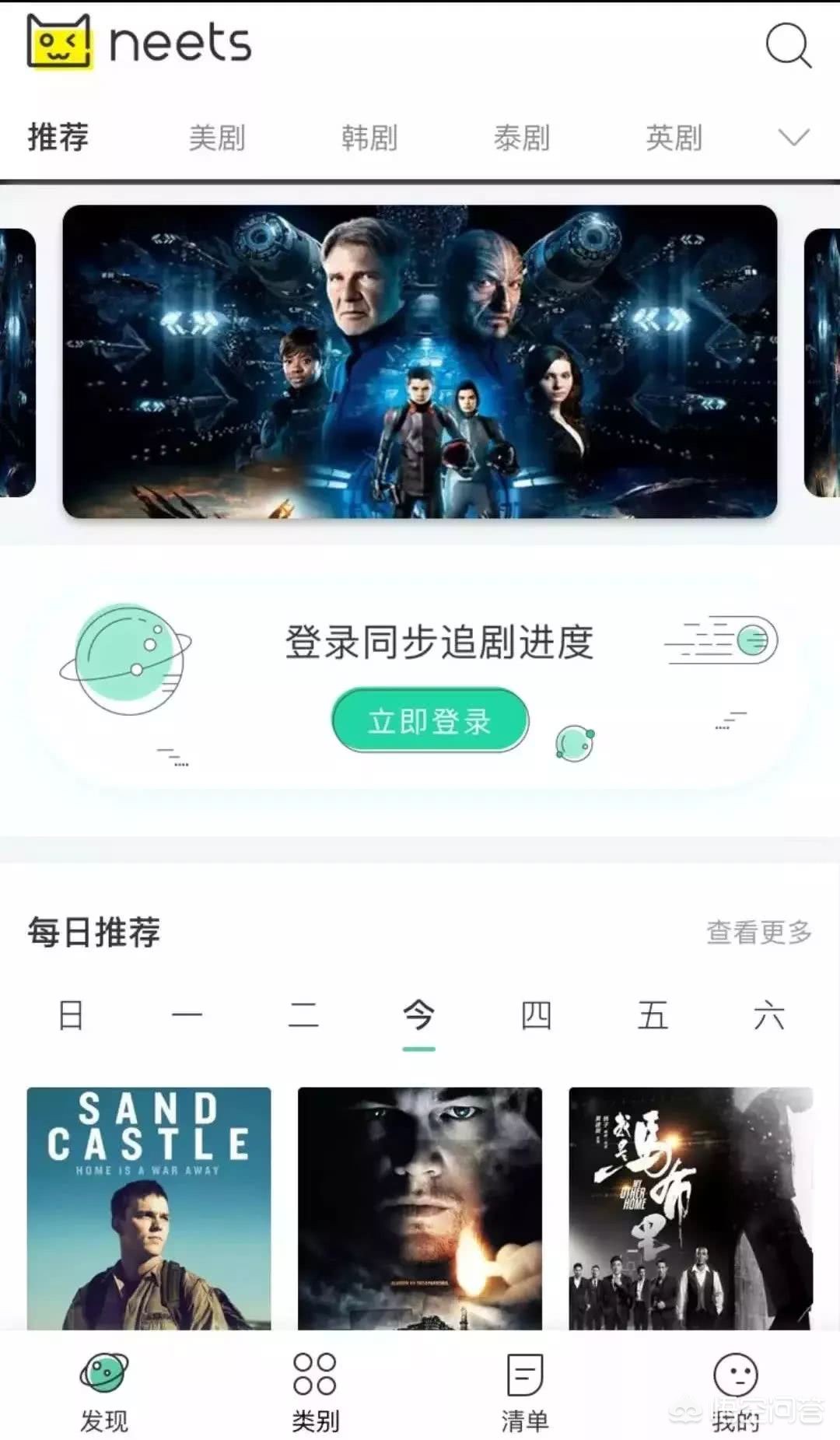
Task: Select 日 in the weekday selector
Action: tap(71, 1015)
